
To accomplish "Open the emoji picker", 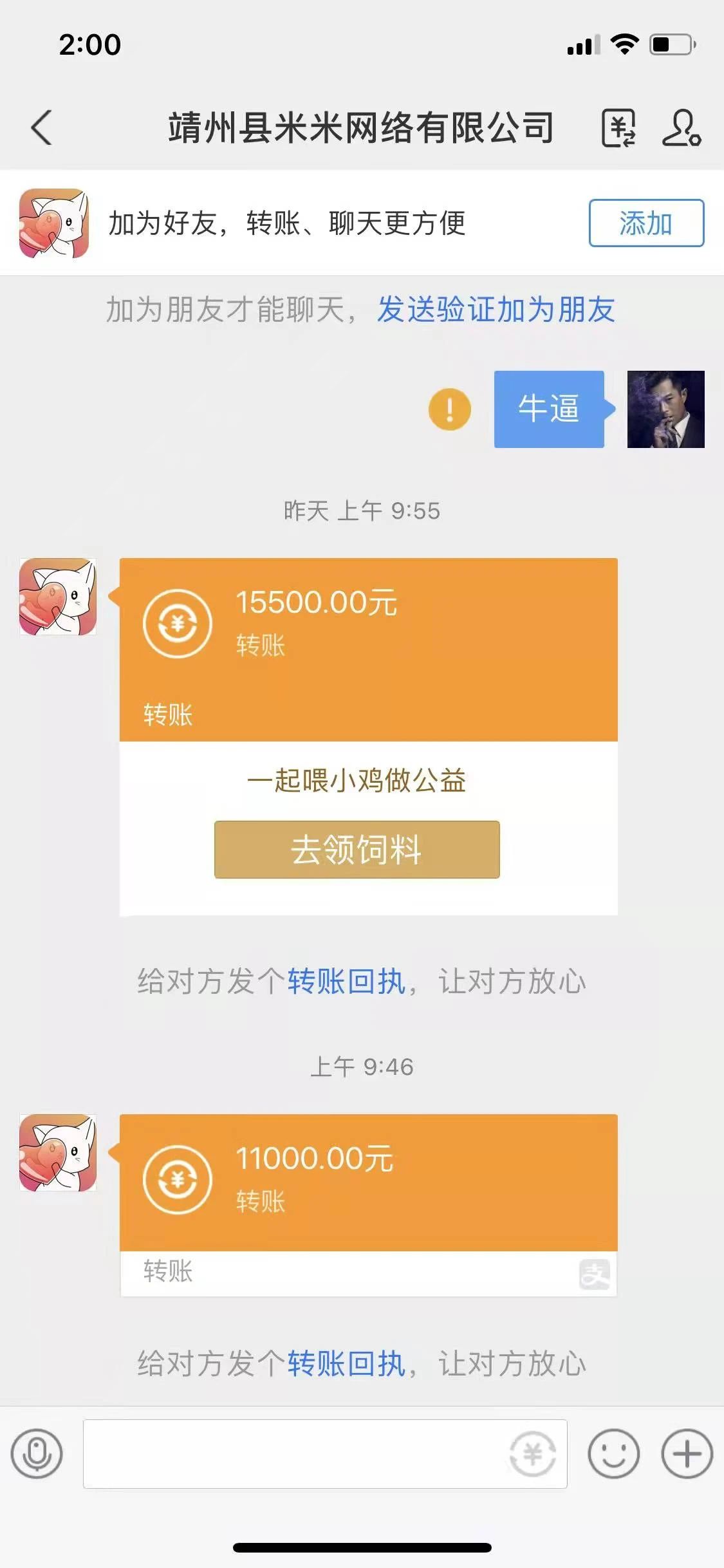I will point(613,1454).
